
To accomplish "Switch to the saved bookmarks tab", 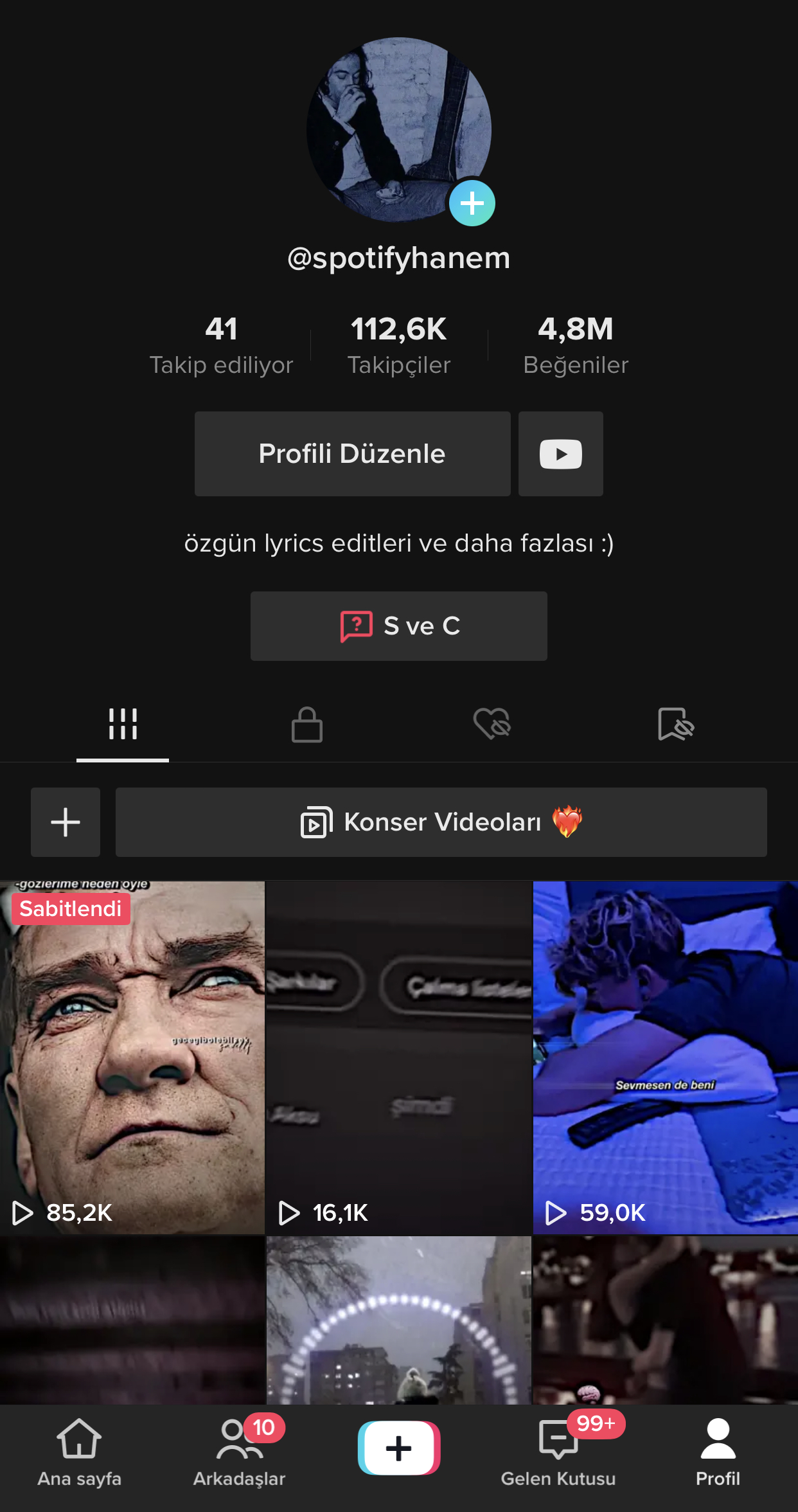I will (676, 724).
